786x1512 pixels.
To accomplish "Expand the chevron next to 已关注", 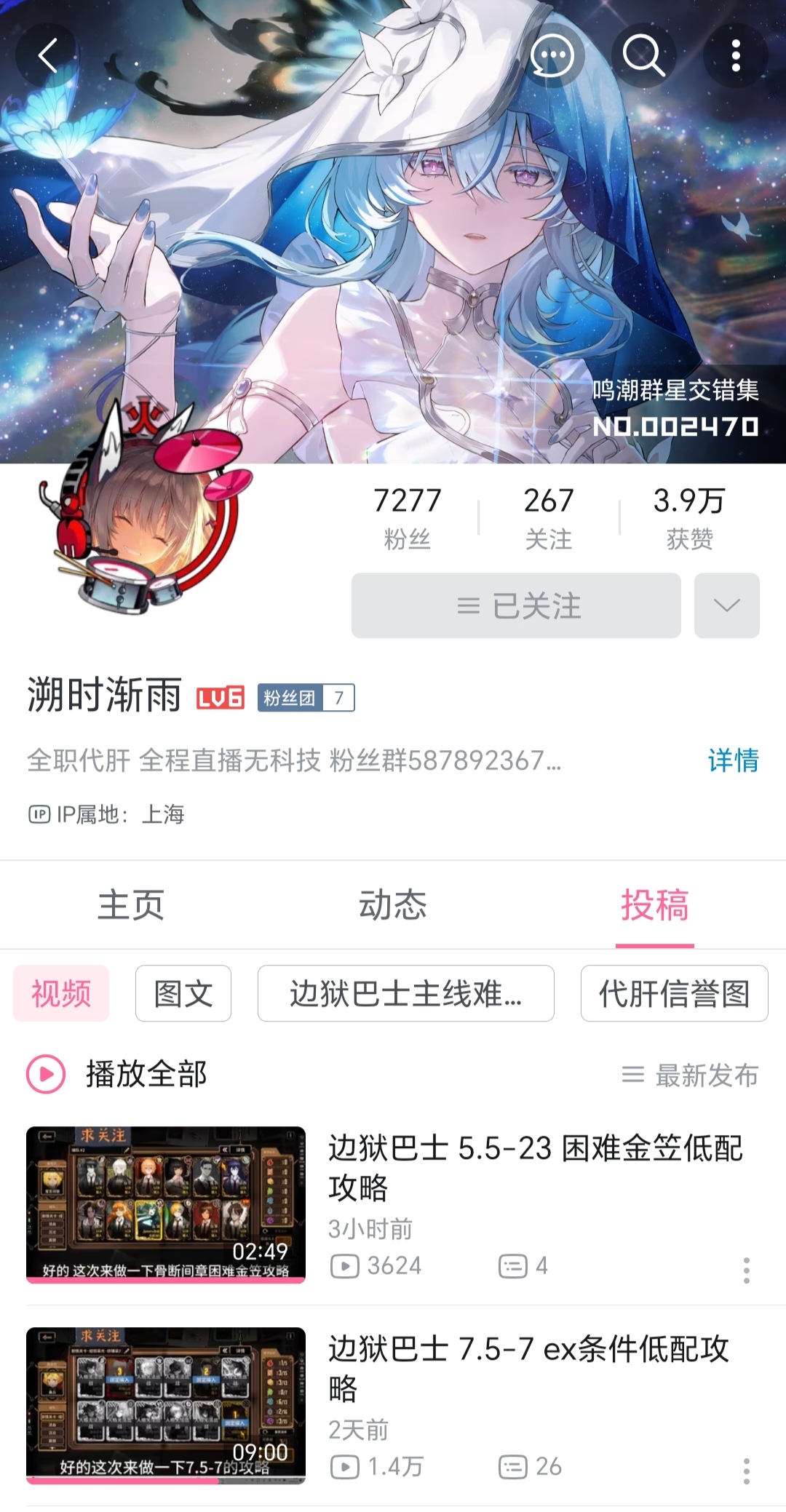I will point(726,605).
